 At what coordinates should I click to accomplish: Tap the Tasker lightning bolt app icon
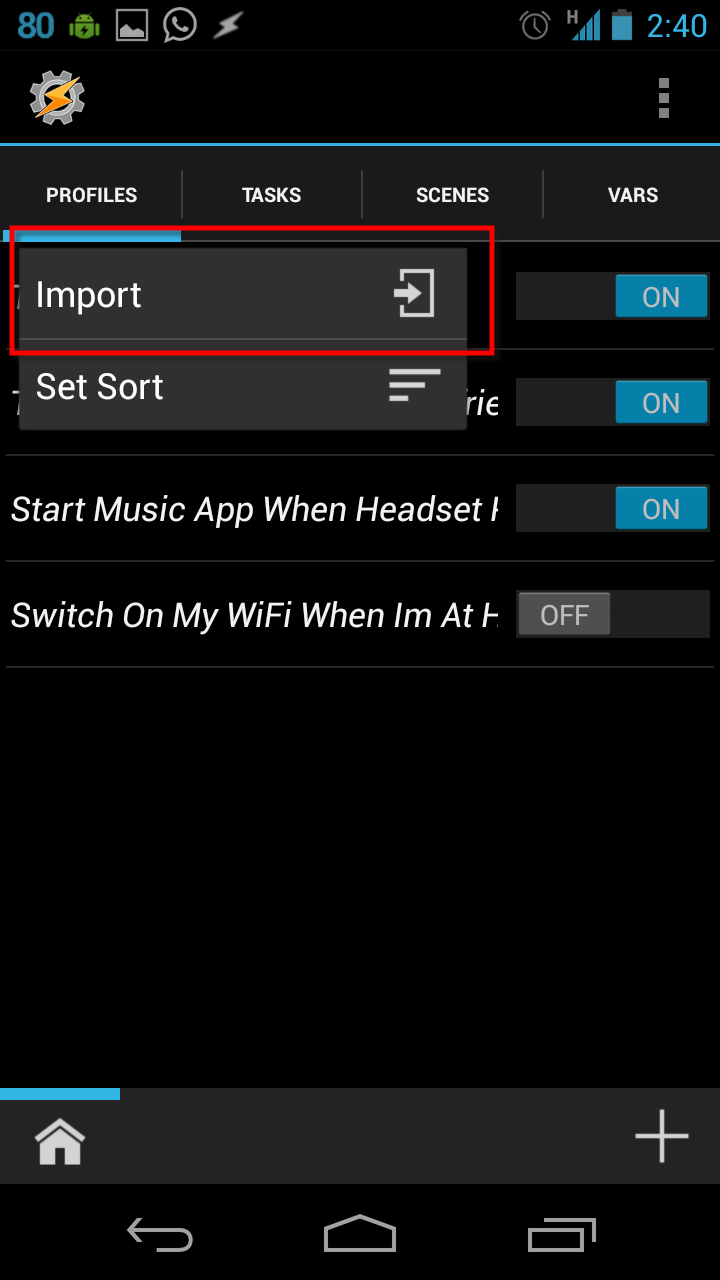(58, 97)
